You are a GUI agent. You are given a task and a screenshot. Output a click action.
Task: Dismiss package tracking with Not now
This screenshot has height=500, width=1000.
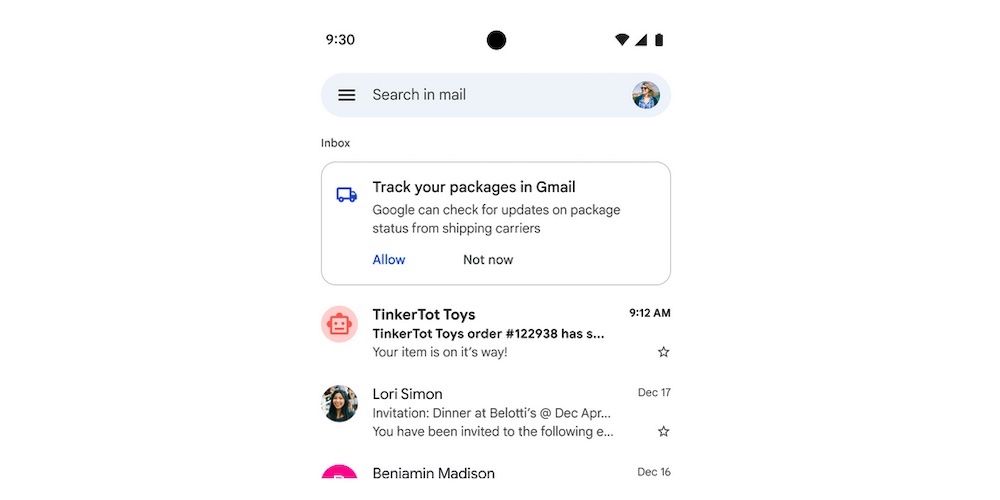[488, 260]
